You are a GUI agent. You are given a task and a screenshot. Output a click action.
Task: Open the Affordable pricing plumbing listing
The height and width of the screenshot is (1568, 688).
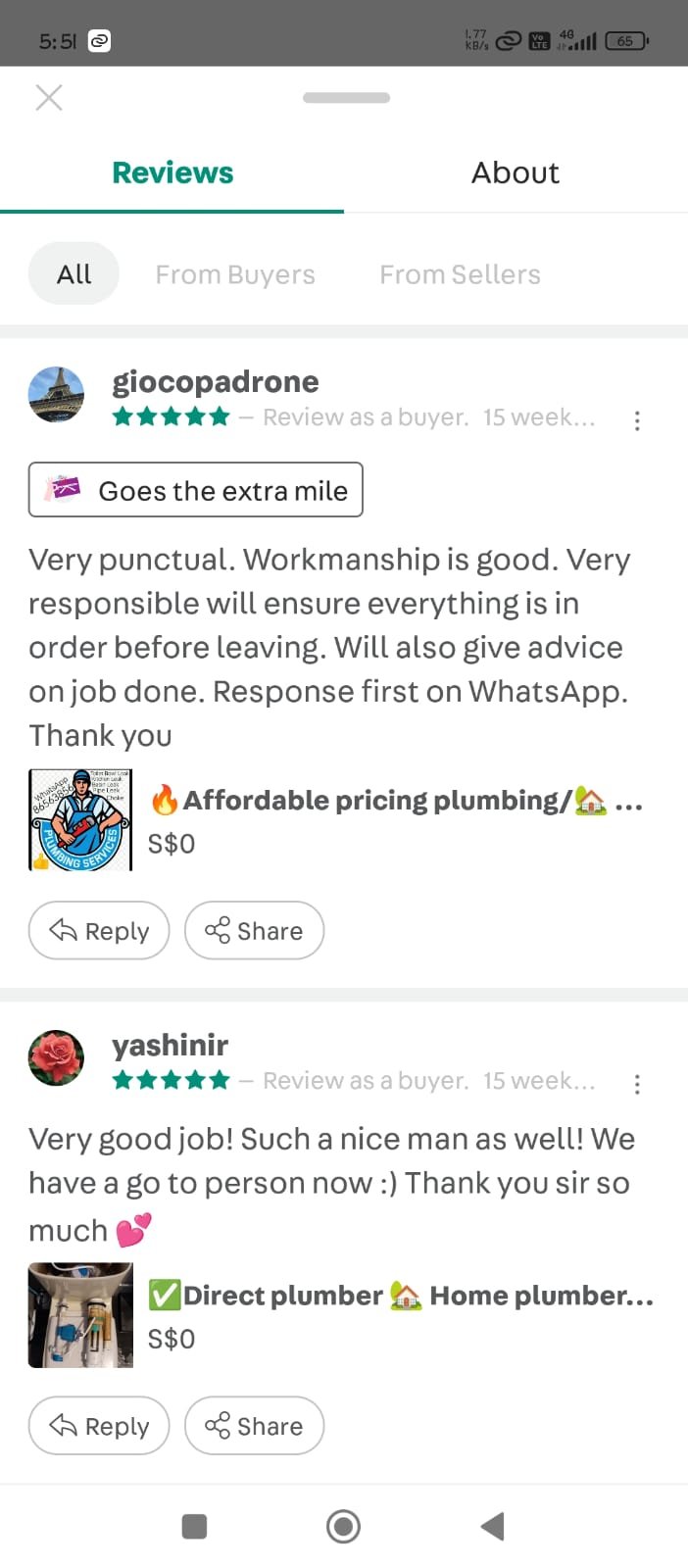392,802
